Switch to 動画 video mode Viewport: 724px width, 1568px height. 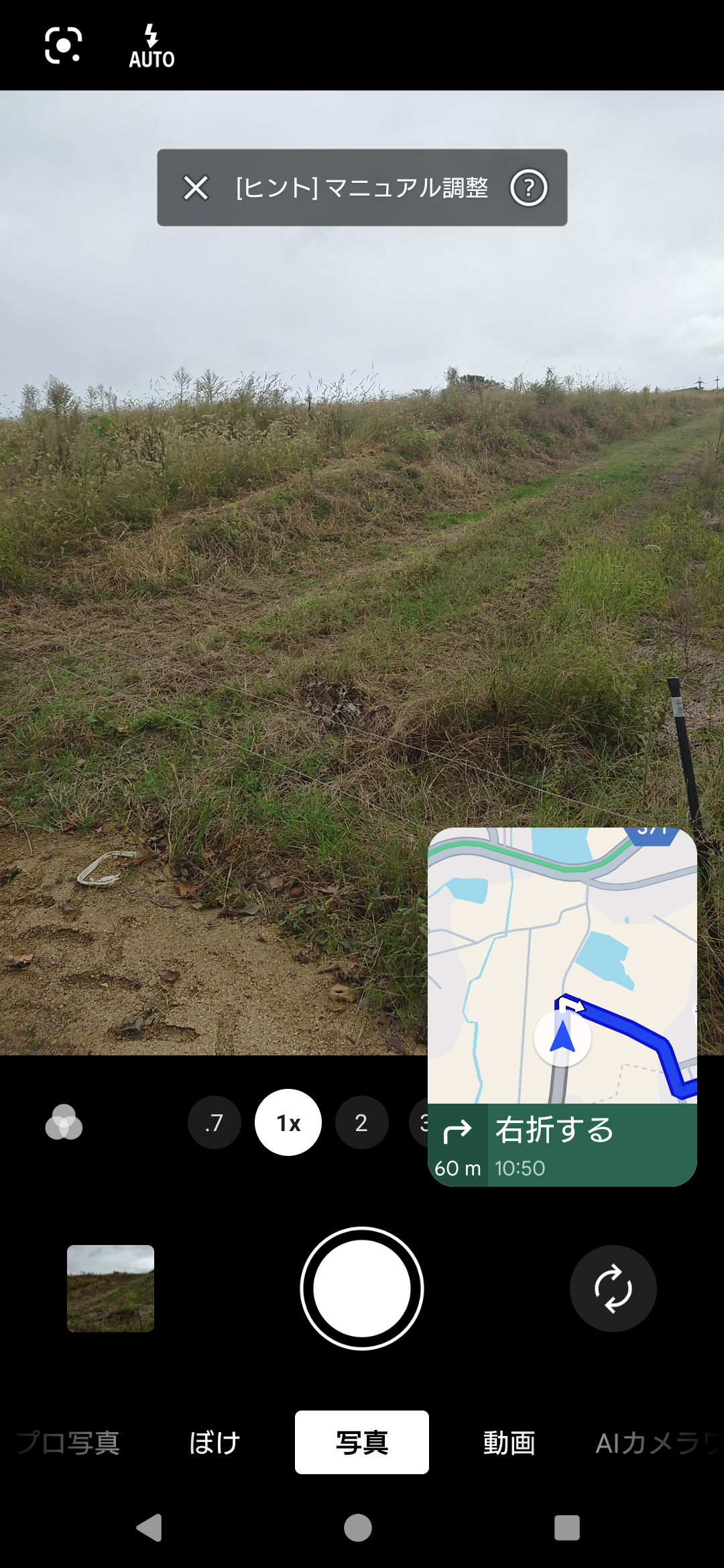click(x=509, y=1442)
